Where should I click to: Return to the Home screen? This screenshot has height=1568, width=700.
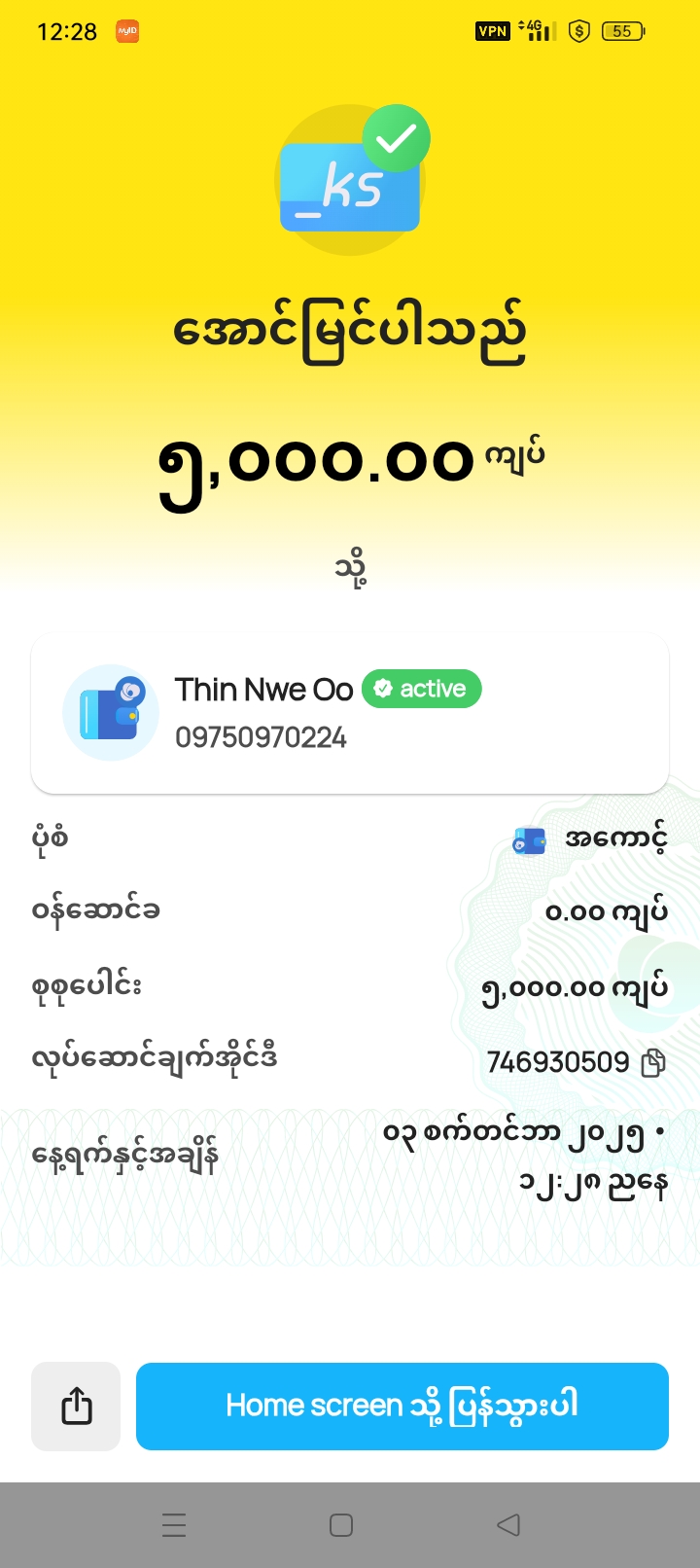(x=402, y=1407)
